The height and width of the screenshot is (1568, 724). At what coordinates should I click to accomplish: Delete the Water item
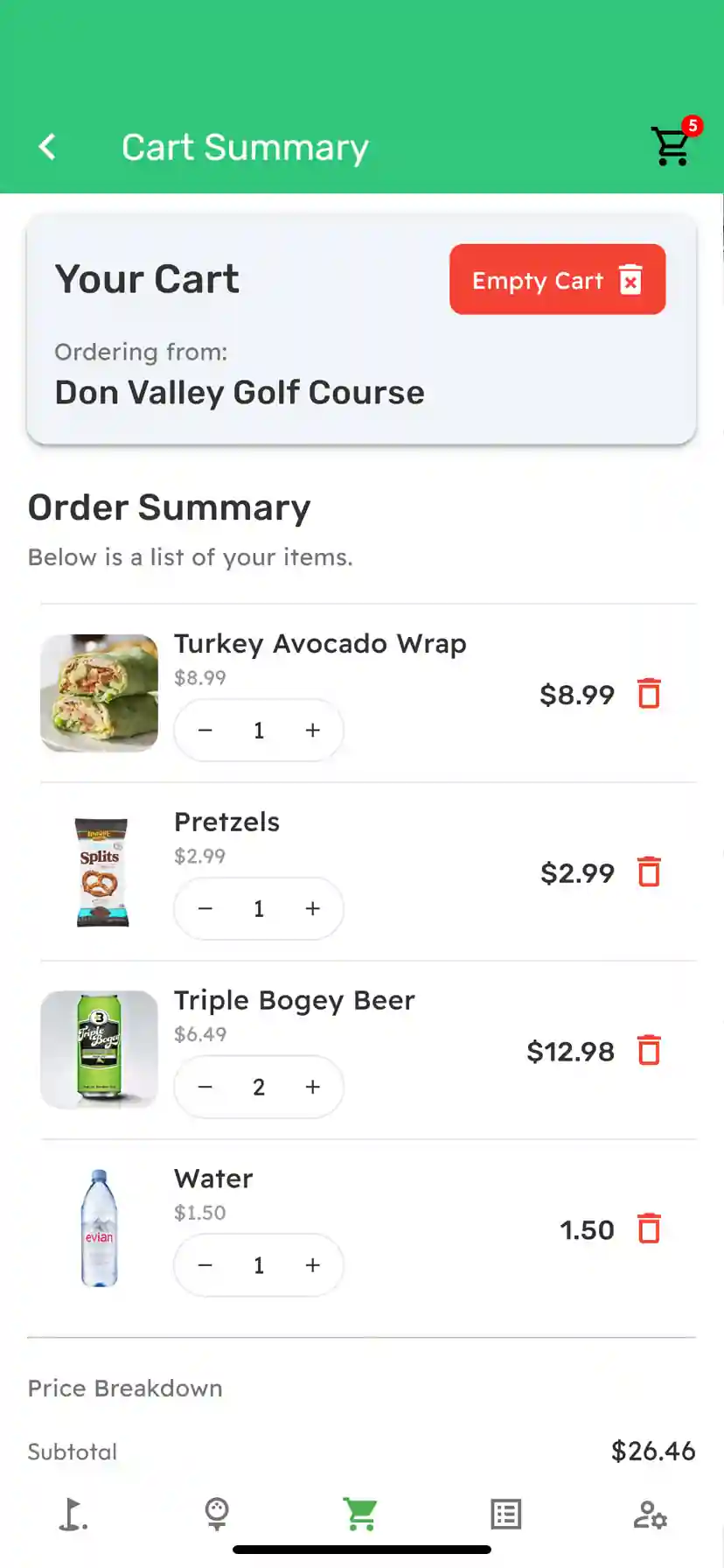650,1228
